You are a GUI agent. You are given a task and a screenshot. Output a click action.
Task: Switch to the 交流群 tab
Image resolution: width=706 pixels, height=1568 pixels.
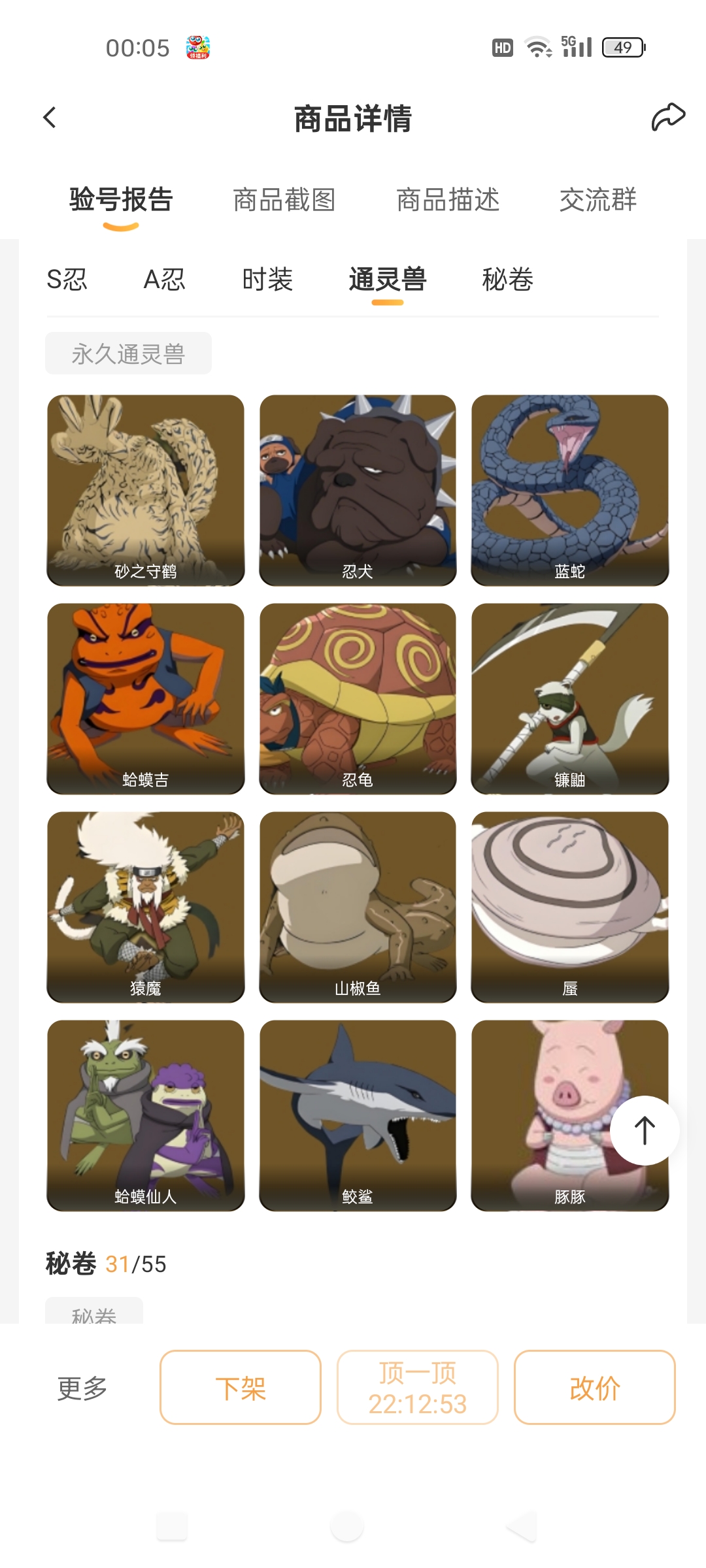click(597, 200)
